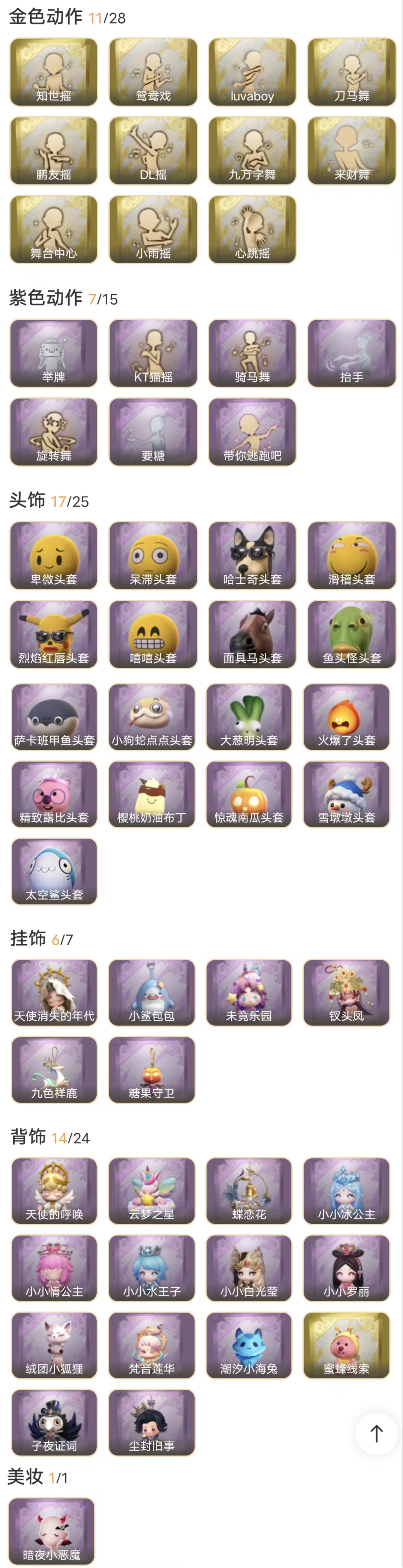The height and width of the screenshot is (1568, 403).
Task: Tap the scroll-to-top arrow button
Action: (x=376, y=1434)
